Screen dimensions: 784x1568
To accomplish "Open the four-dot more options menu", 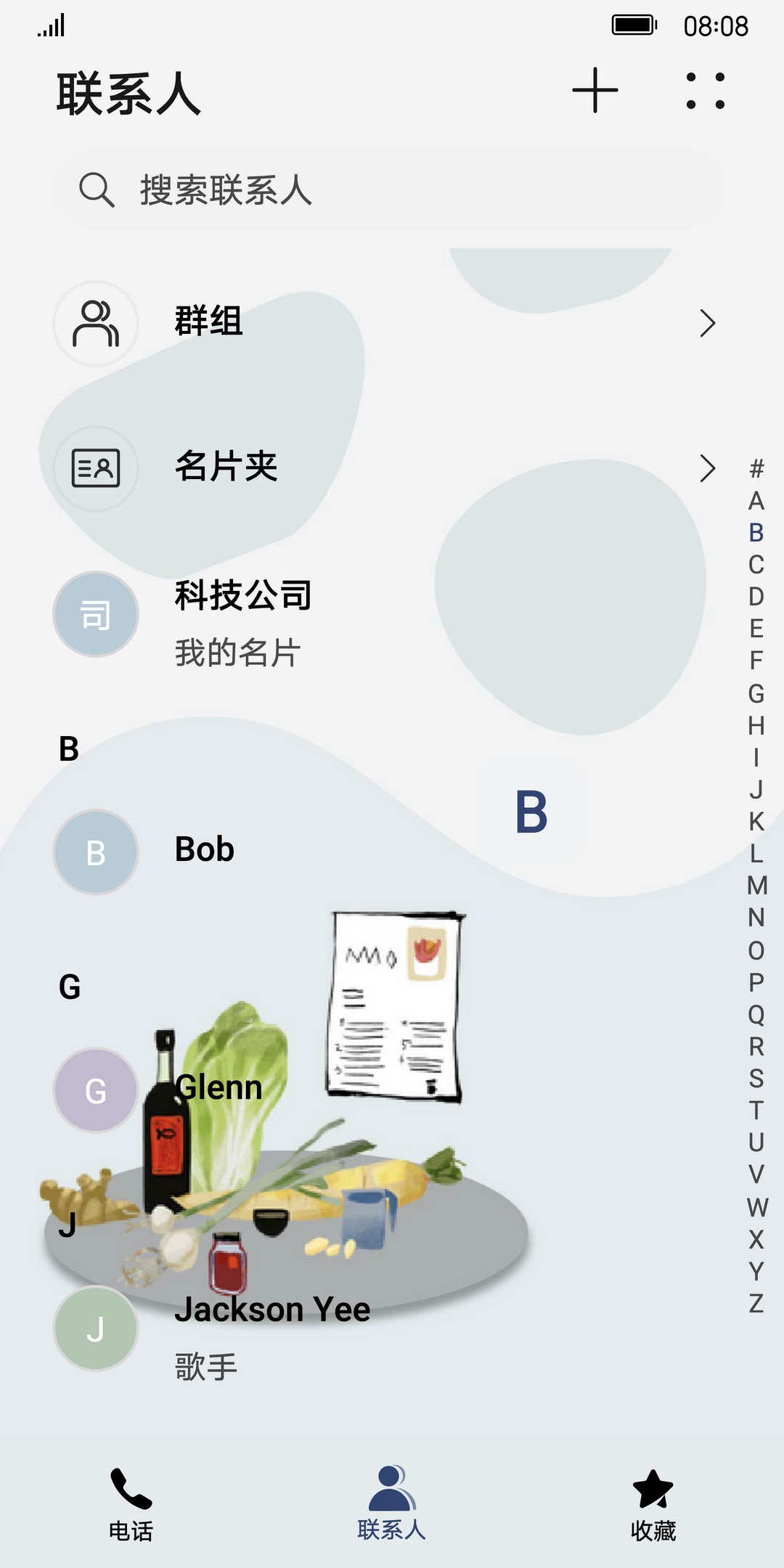I will [705, 91].
